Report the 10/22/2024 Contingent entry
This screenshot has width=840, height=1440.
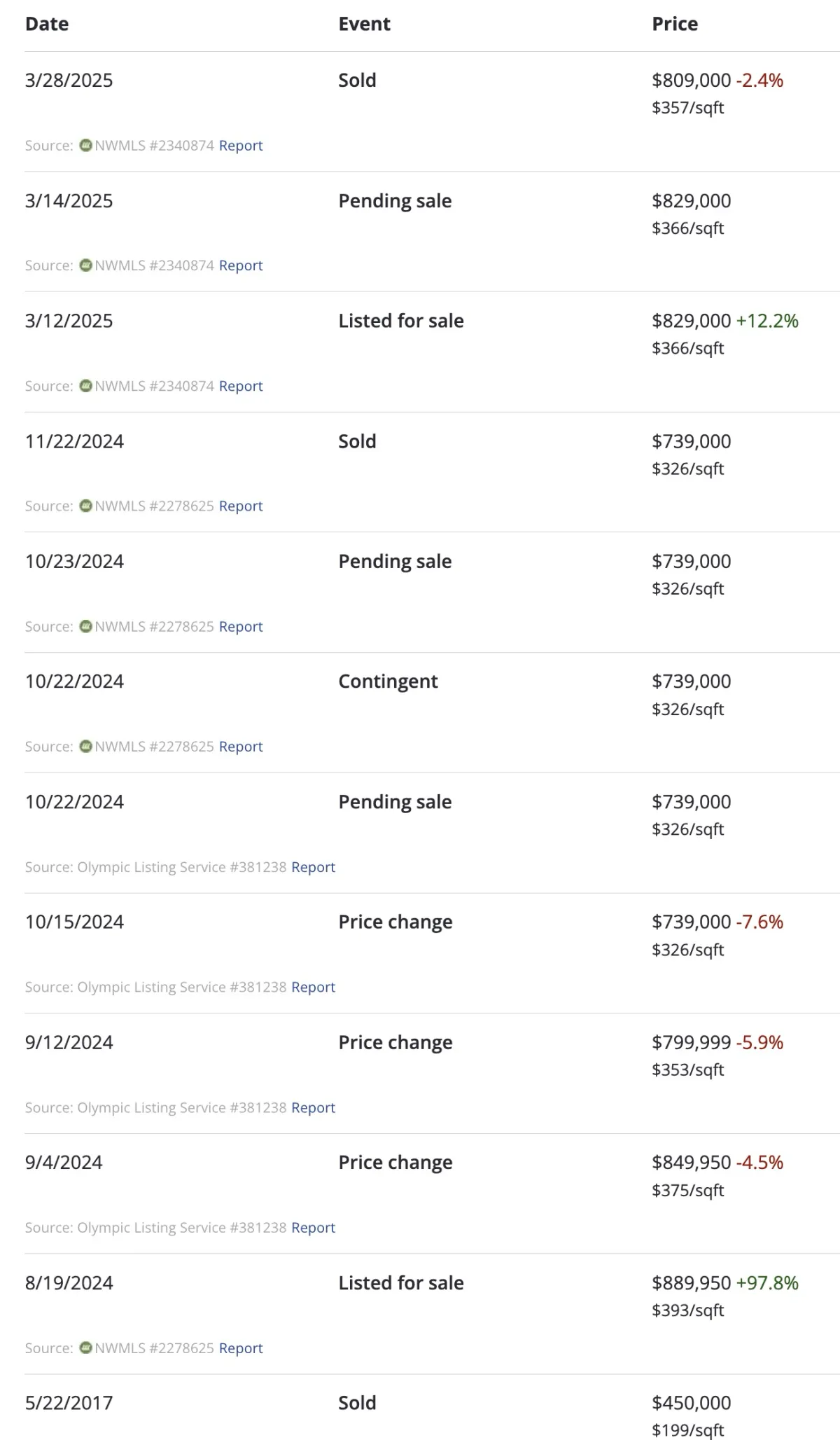[x=241, y=747]
